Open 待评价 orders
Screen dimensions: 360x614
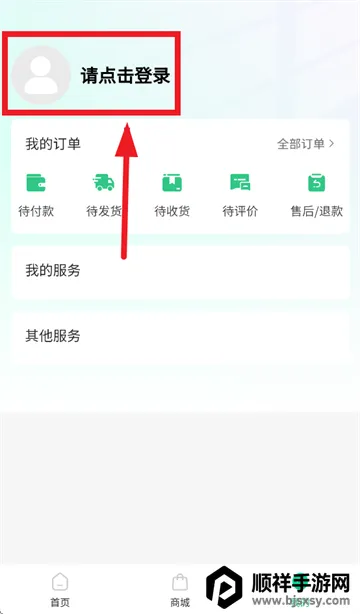240,195
